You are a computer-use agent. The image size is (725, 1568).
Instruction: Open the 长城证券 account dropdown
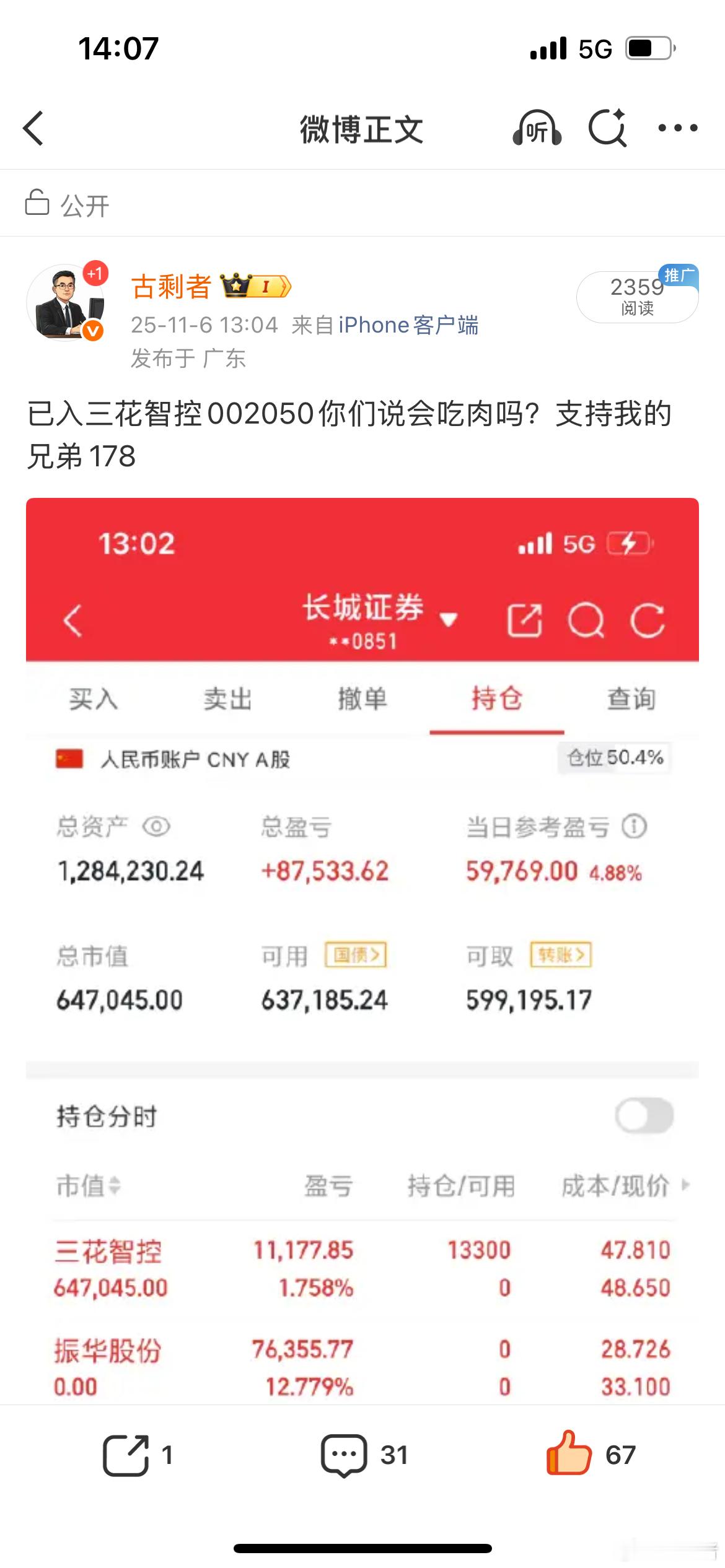pyautogui.click(x=450, y=617)
